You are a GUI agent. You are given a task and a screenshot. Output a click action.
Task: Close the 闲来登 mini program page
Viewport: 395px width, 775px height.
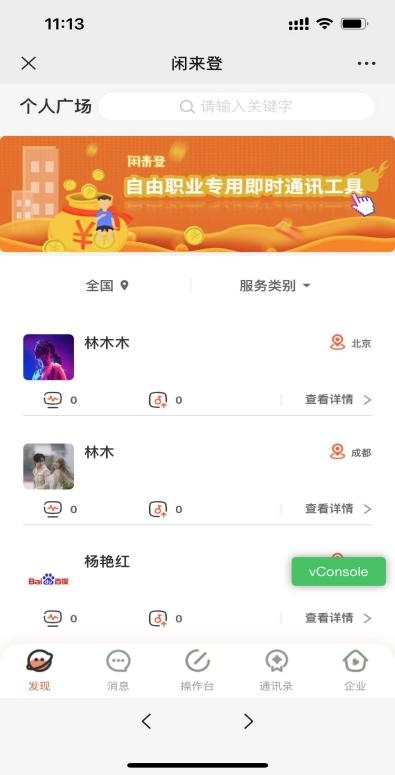(x=29, y=63)
